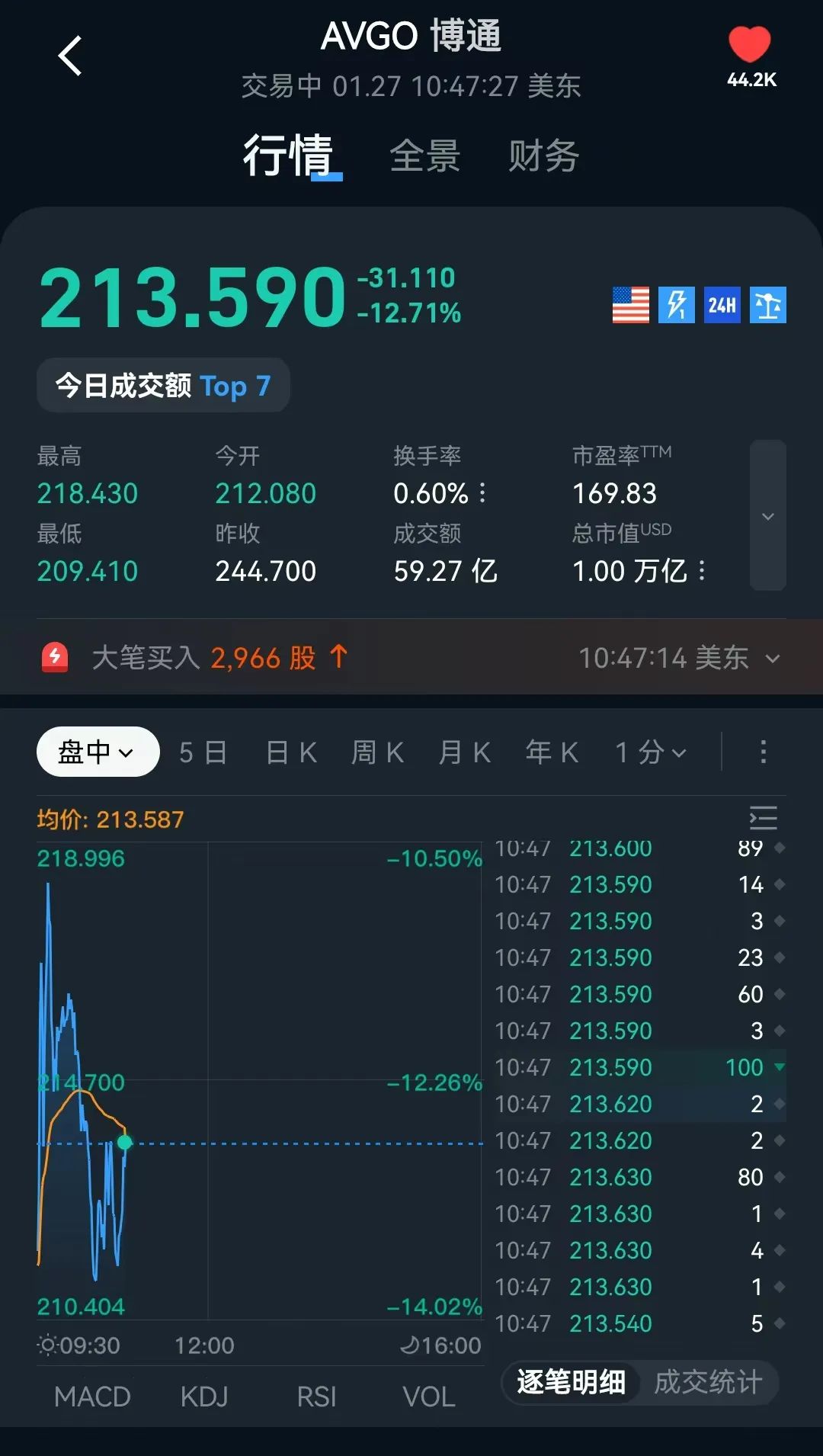The width and height of the screenshot is (823, 1456).
Task: Go back using the top-left arrow
Action: [70, 56]
